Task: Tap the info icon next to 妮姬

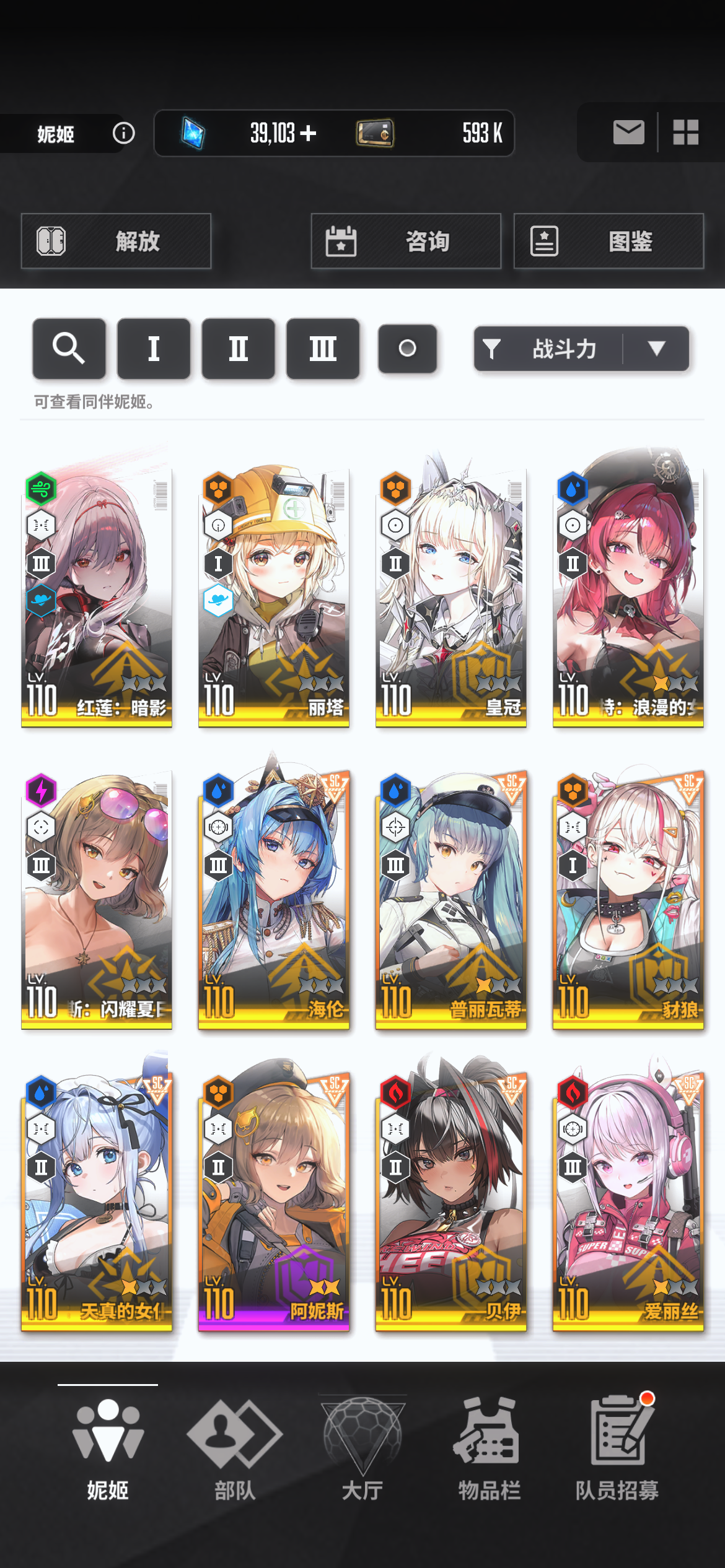Action: [123, 133]
